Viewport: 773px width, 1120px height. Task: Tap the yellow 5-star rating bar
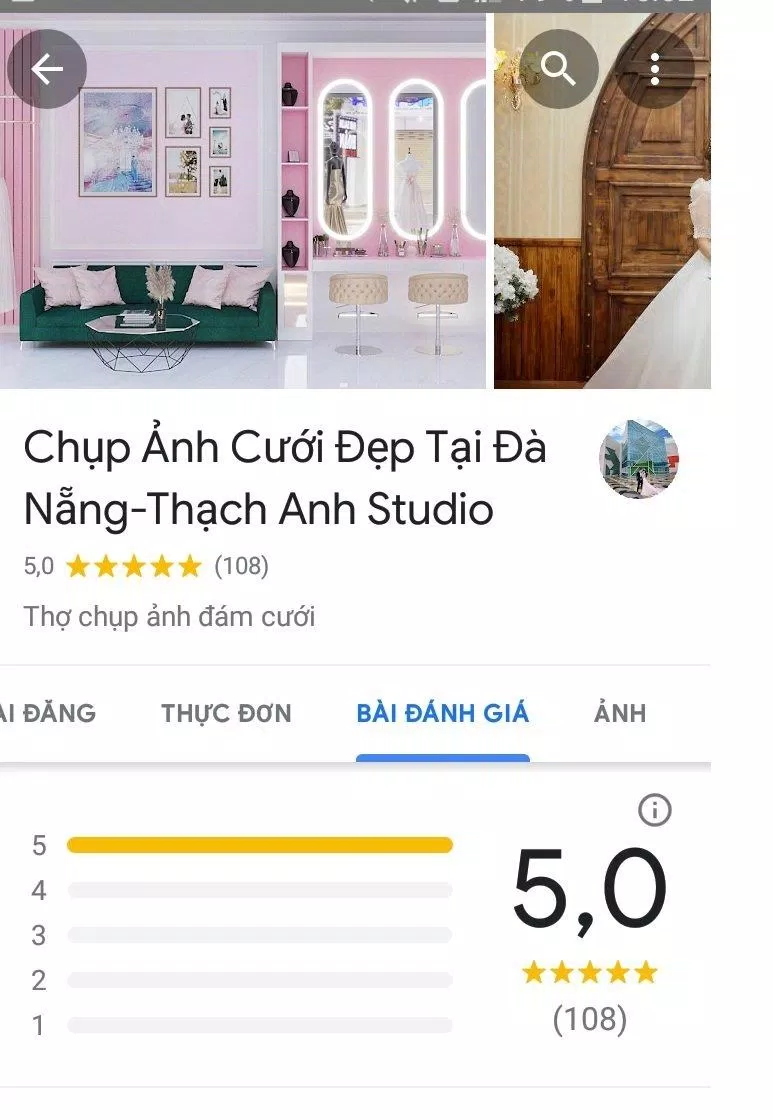[x=258, y=844]
